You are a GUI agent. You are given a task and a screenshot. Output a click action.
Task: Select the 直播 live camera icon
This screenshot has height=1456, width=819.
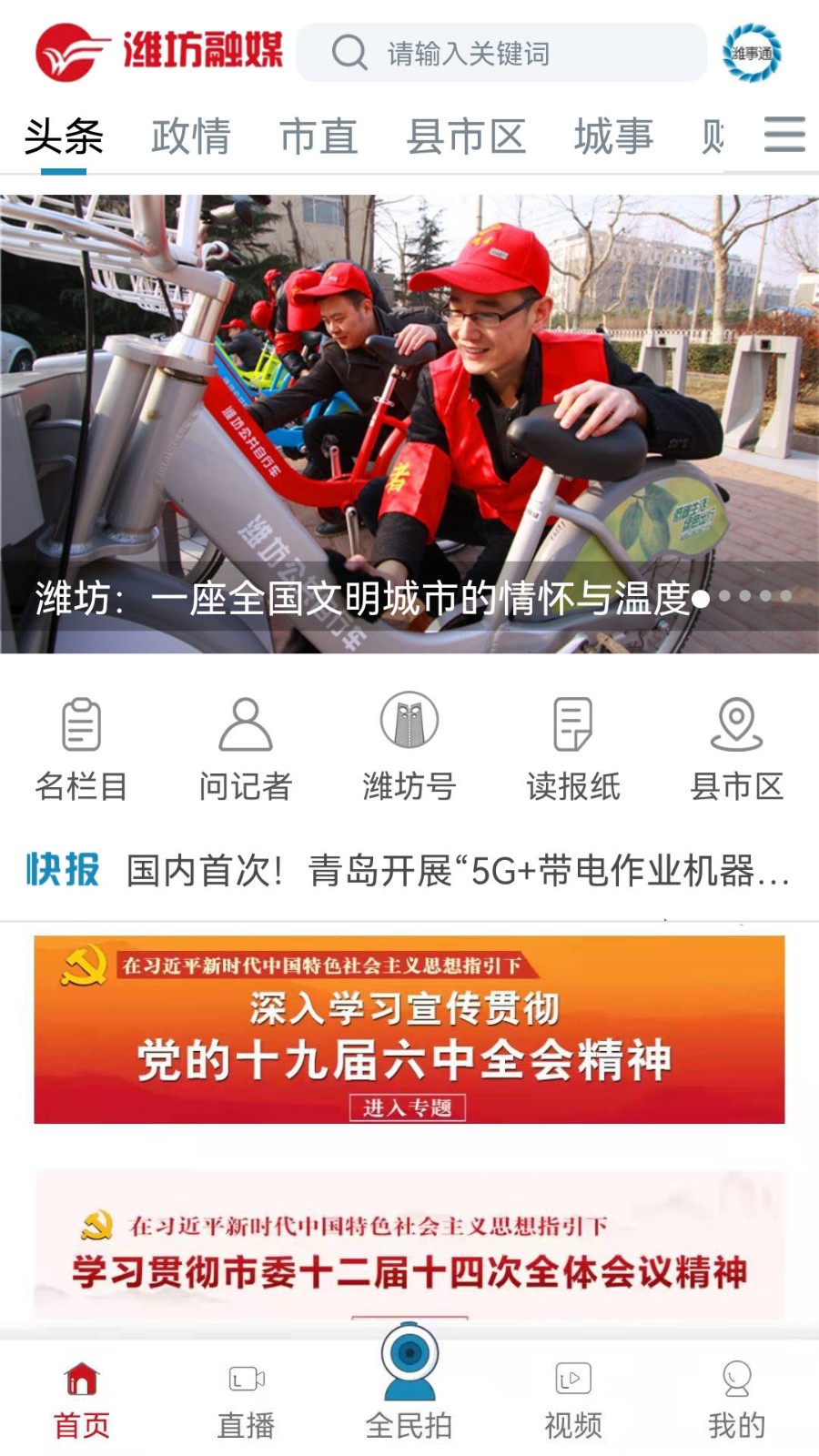[x=246, y=1379]
